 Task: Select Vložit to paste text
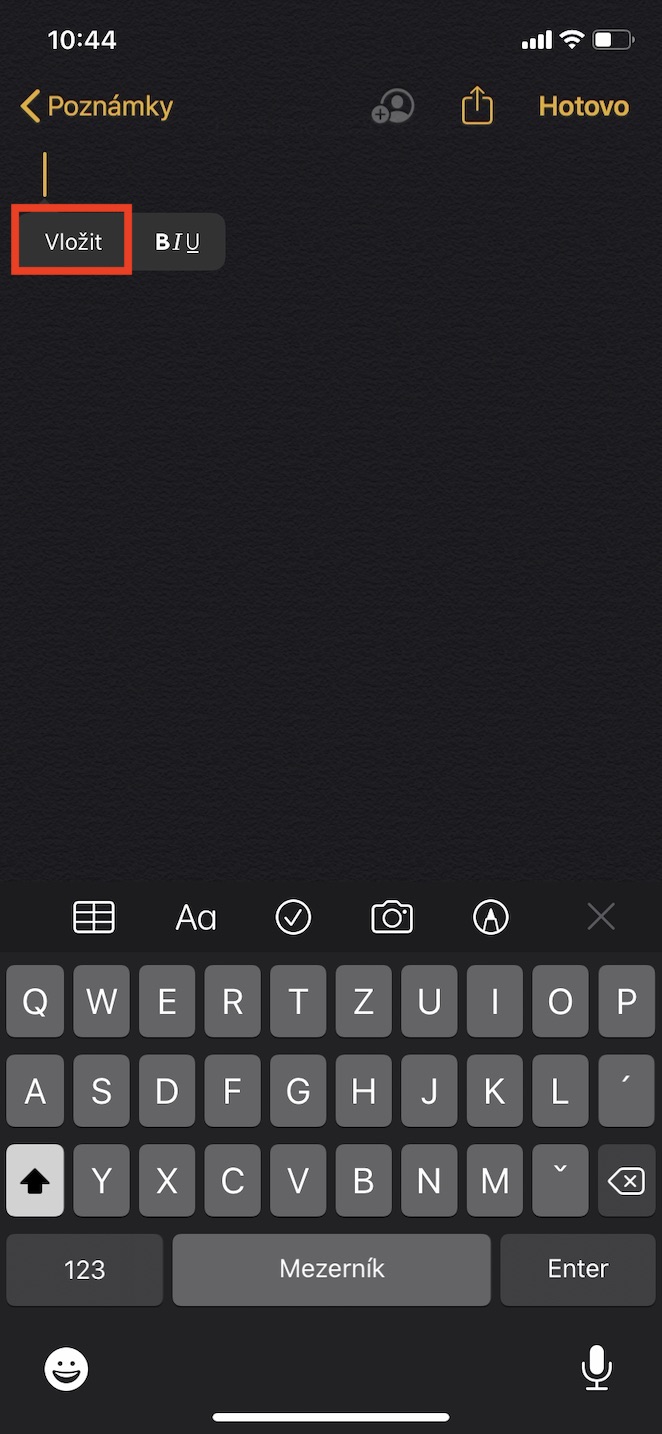pyautogui.click(x=73, y=242)
